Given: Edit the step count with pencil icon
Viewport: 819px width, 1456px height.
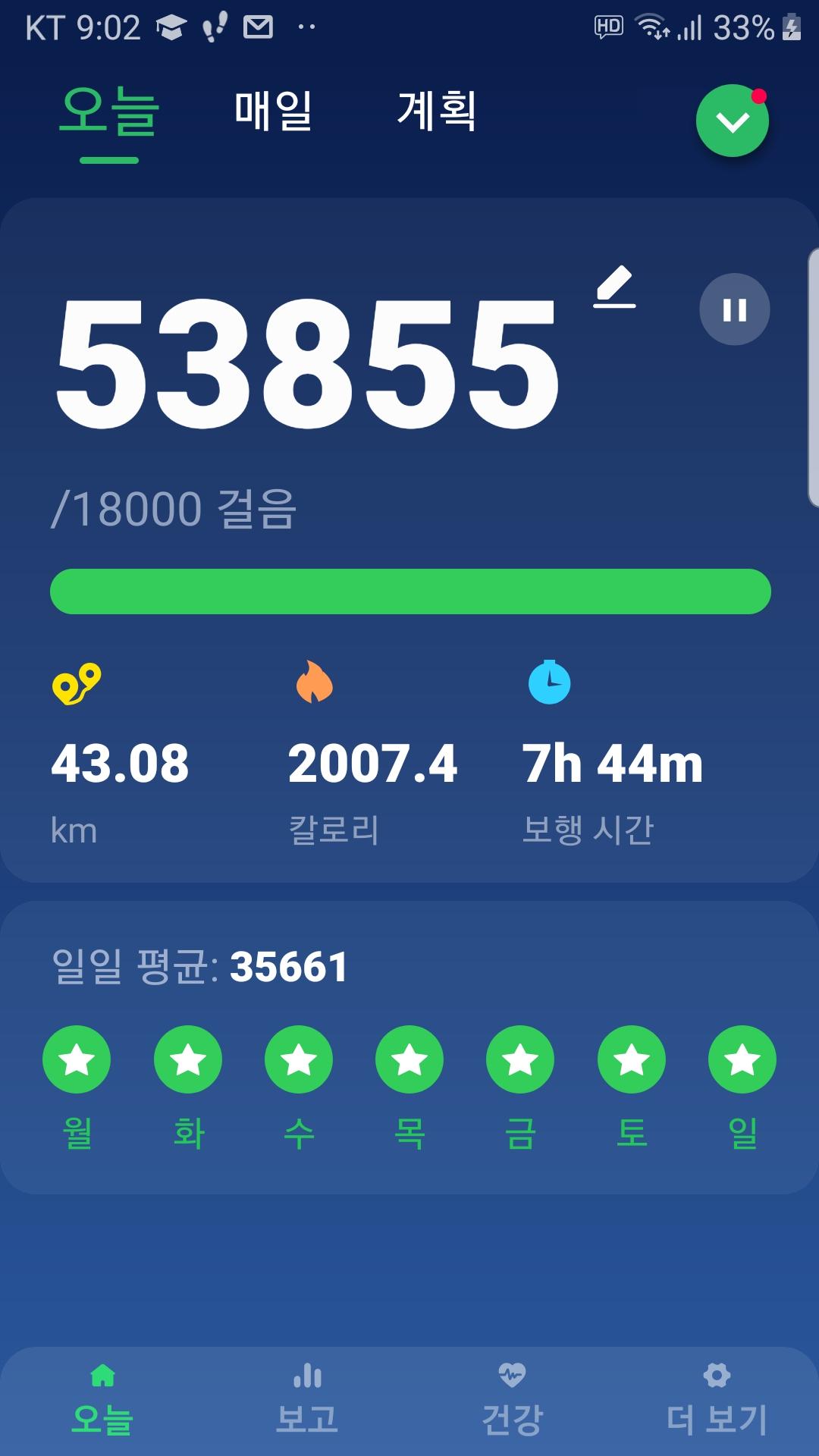Looking at the screenshot, I should (x=614, y=287).
